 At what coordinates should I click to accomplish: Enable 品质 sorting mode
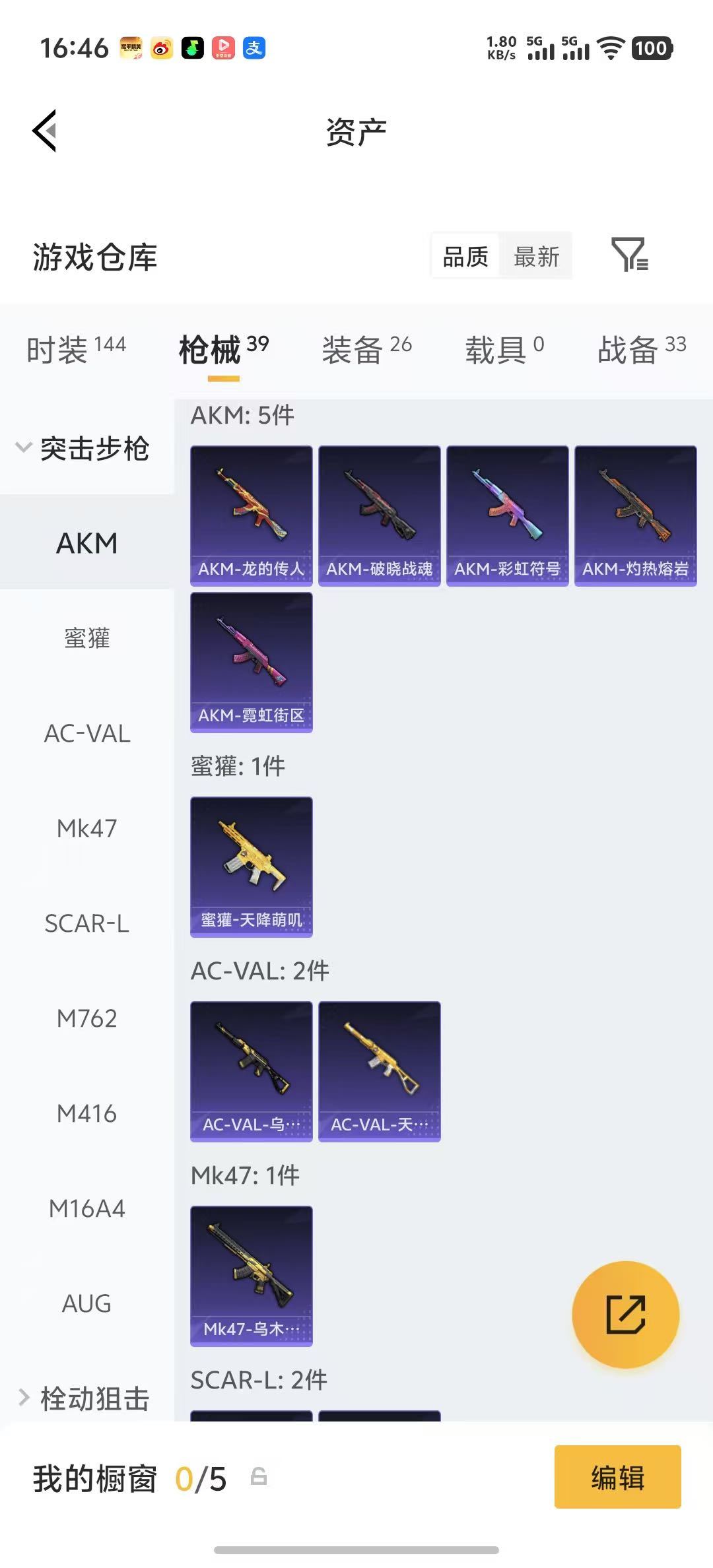pyautogui.click(x=465, y=256)
